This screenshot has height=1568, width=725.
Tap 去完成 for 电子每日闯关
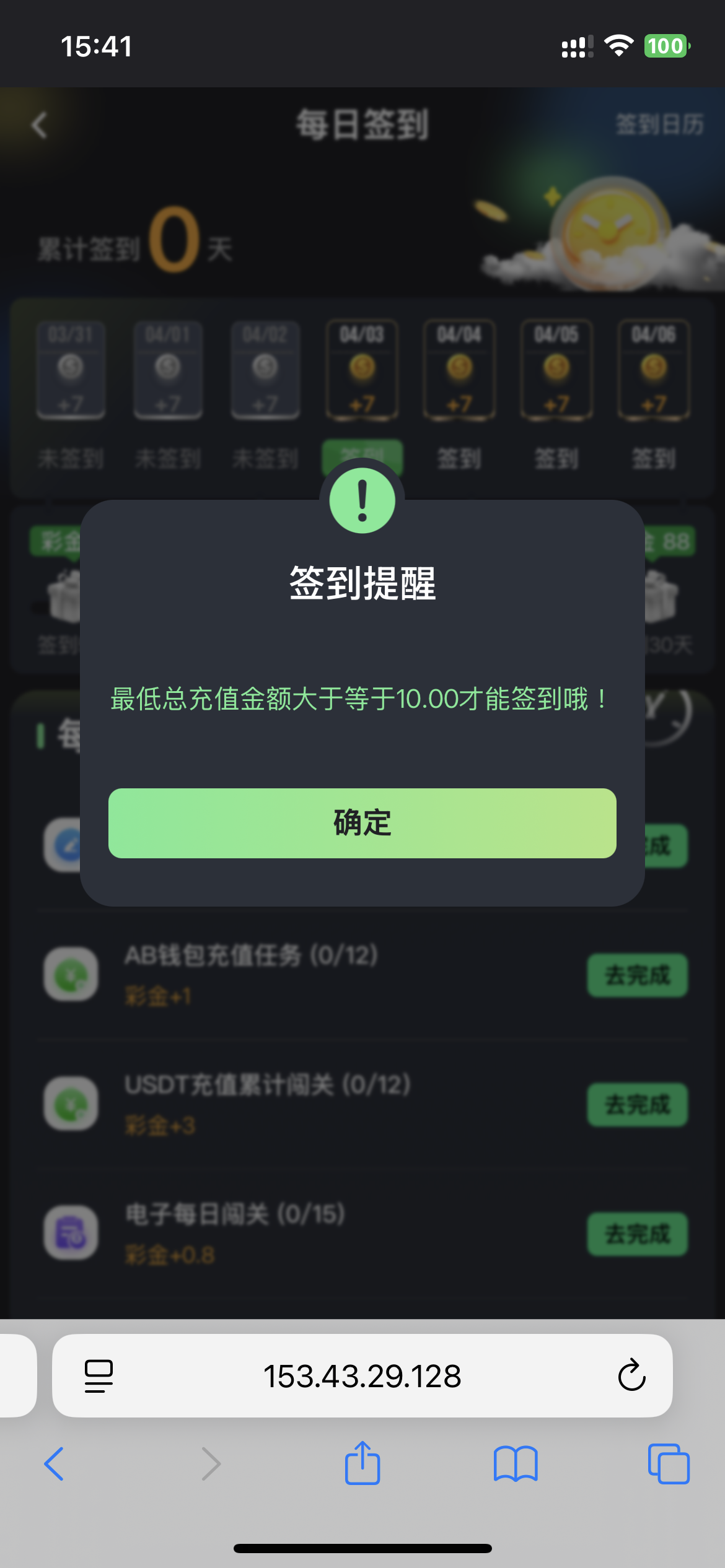coord(637,1234)
